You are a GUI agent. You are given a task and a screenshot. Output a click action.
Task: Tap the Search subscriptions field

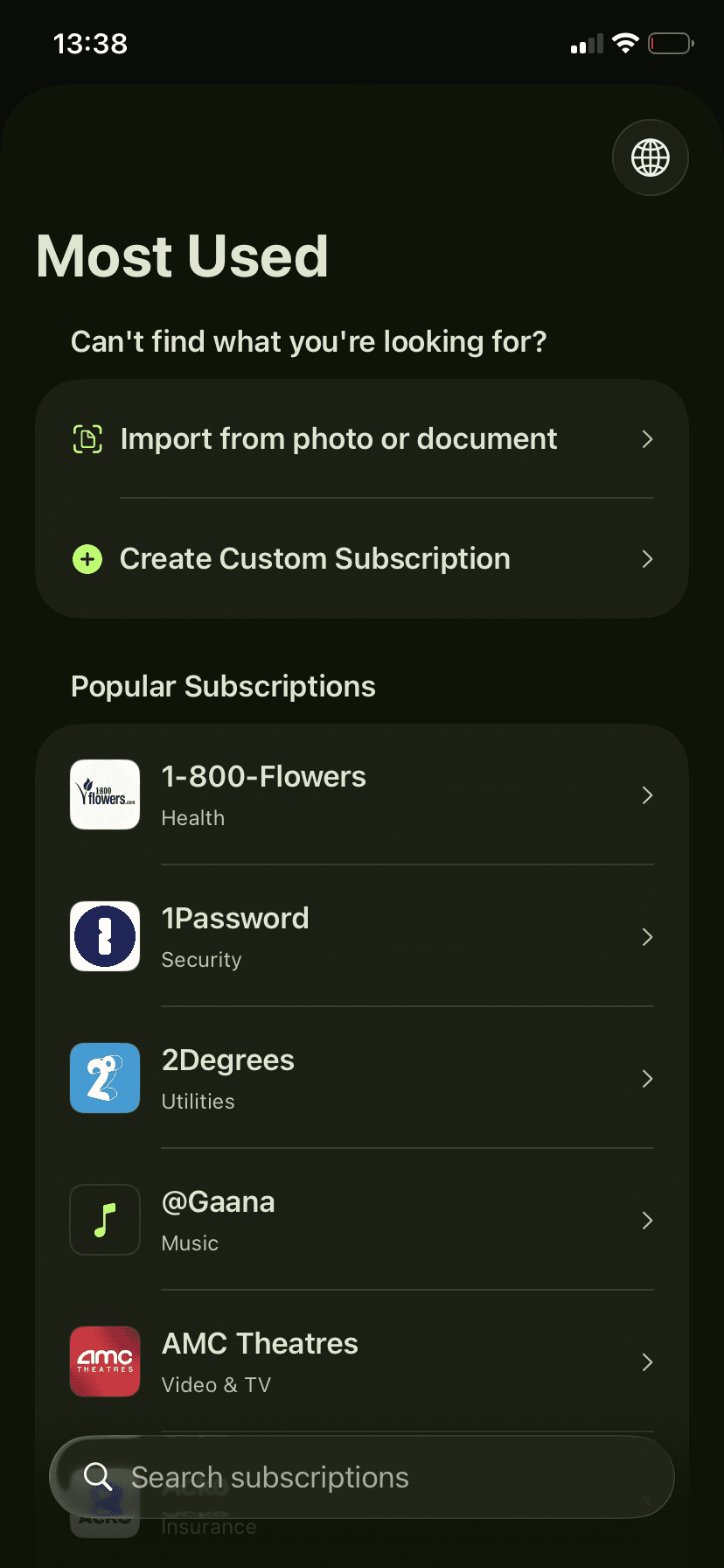362,1476
